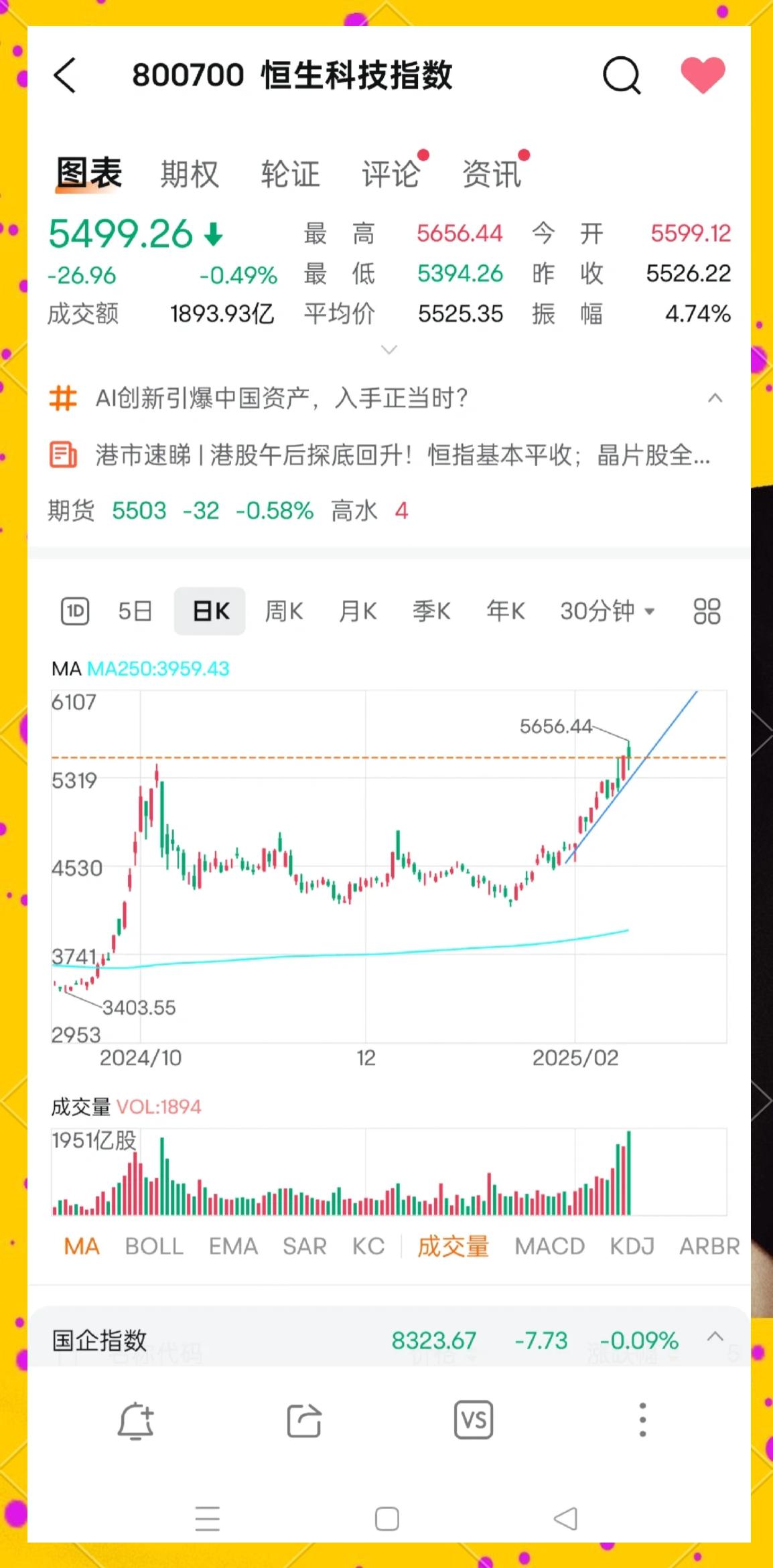
Task: Open stock search with the magnifier icon
Action: pos(622,76)
